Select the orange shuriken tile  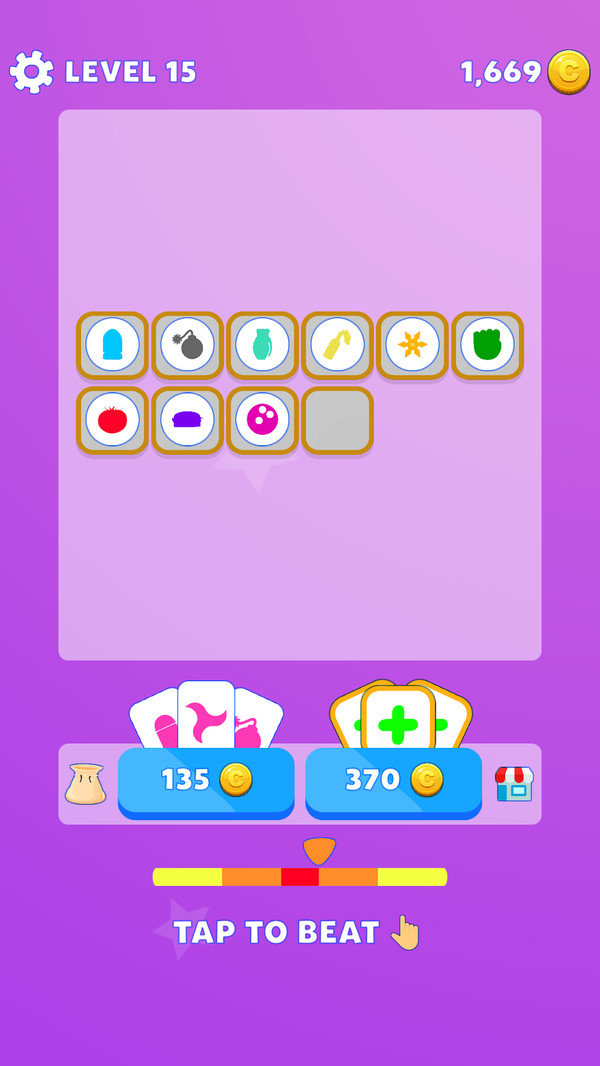[412, 345]
